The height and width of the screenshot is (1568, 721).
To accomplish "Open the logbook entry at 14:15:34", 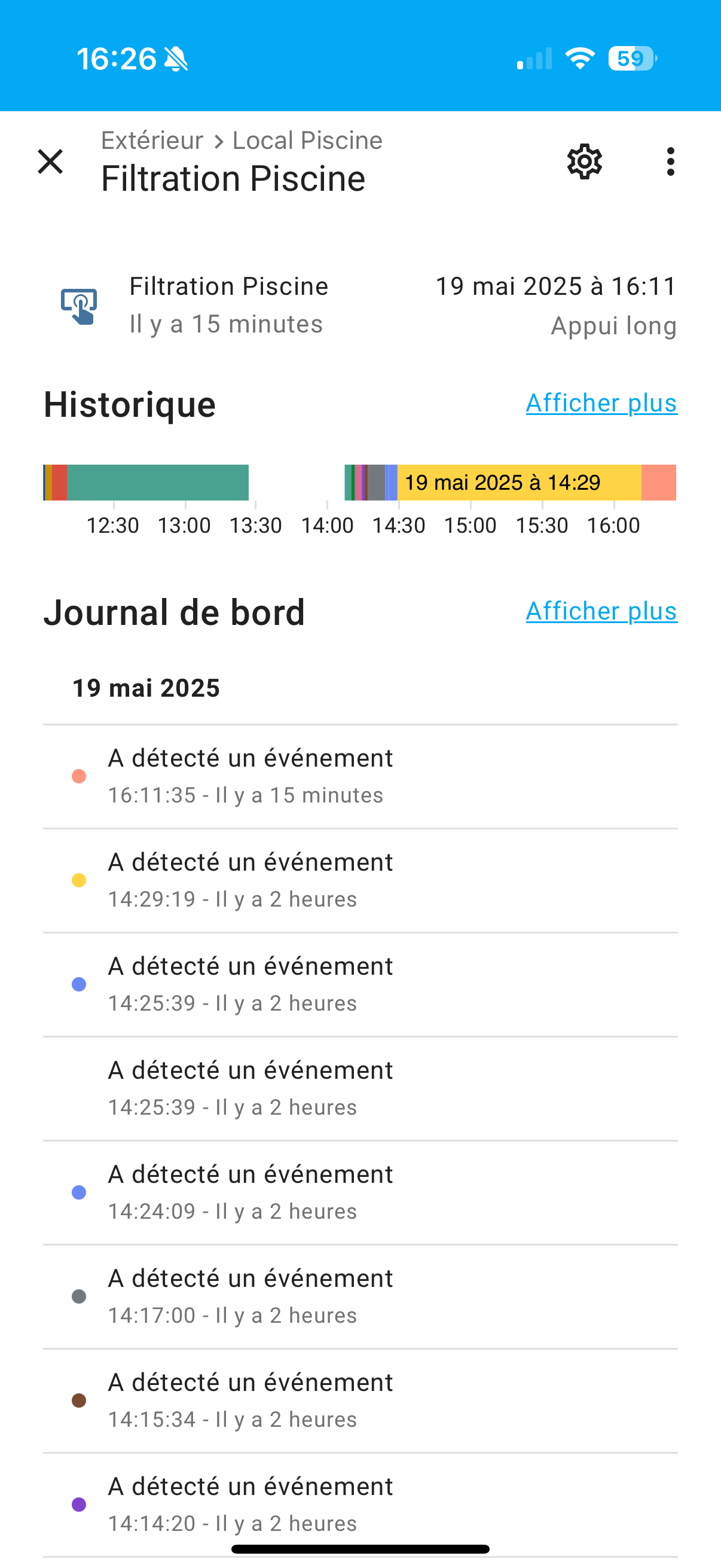I will pos(360,1401).
